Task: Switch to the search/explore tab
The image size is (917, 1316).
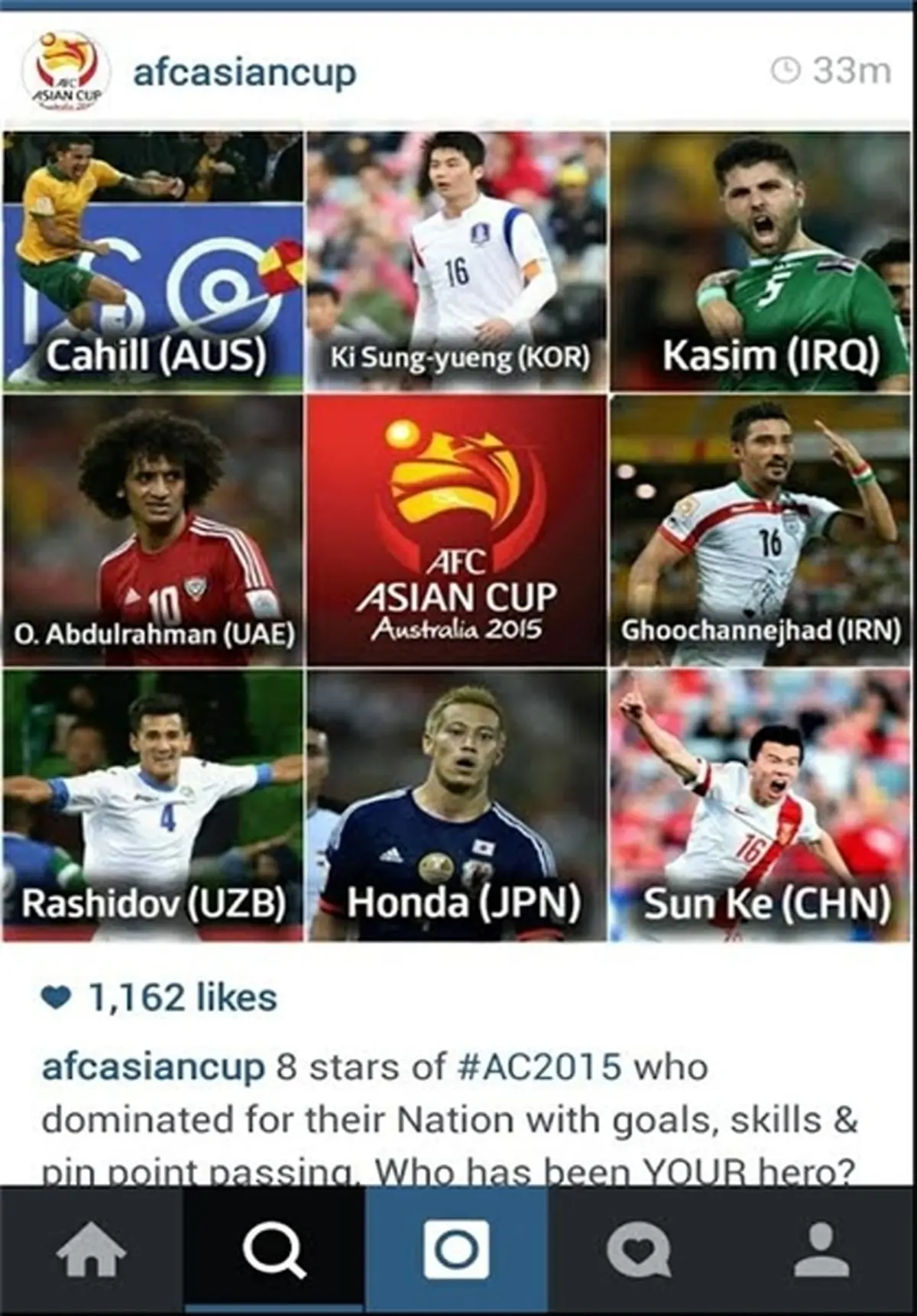Action: 274,1251
